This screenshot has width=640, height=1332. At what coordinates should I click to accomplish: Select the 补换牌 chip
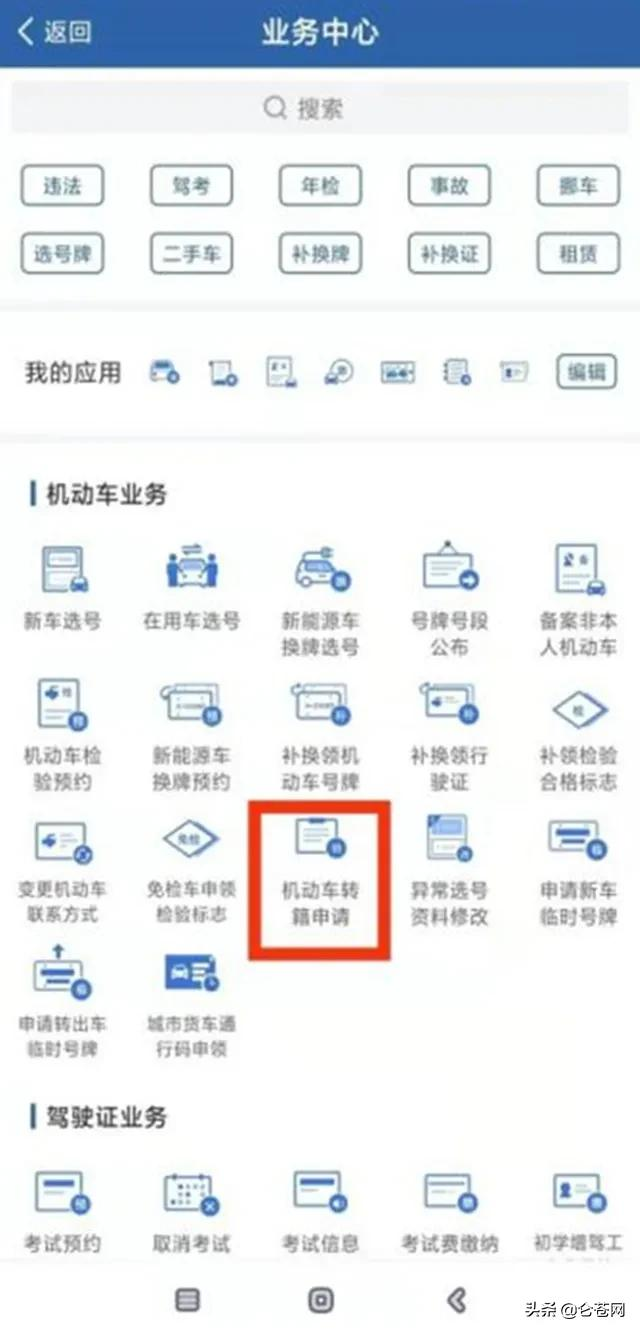(x=320, y=254)
